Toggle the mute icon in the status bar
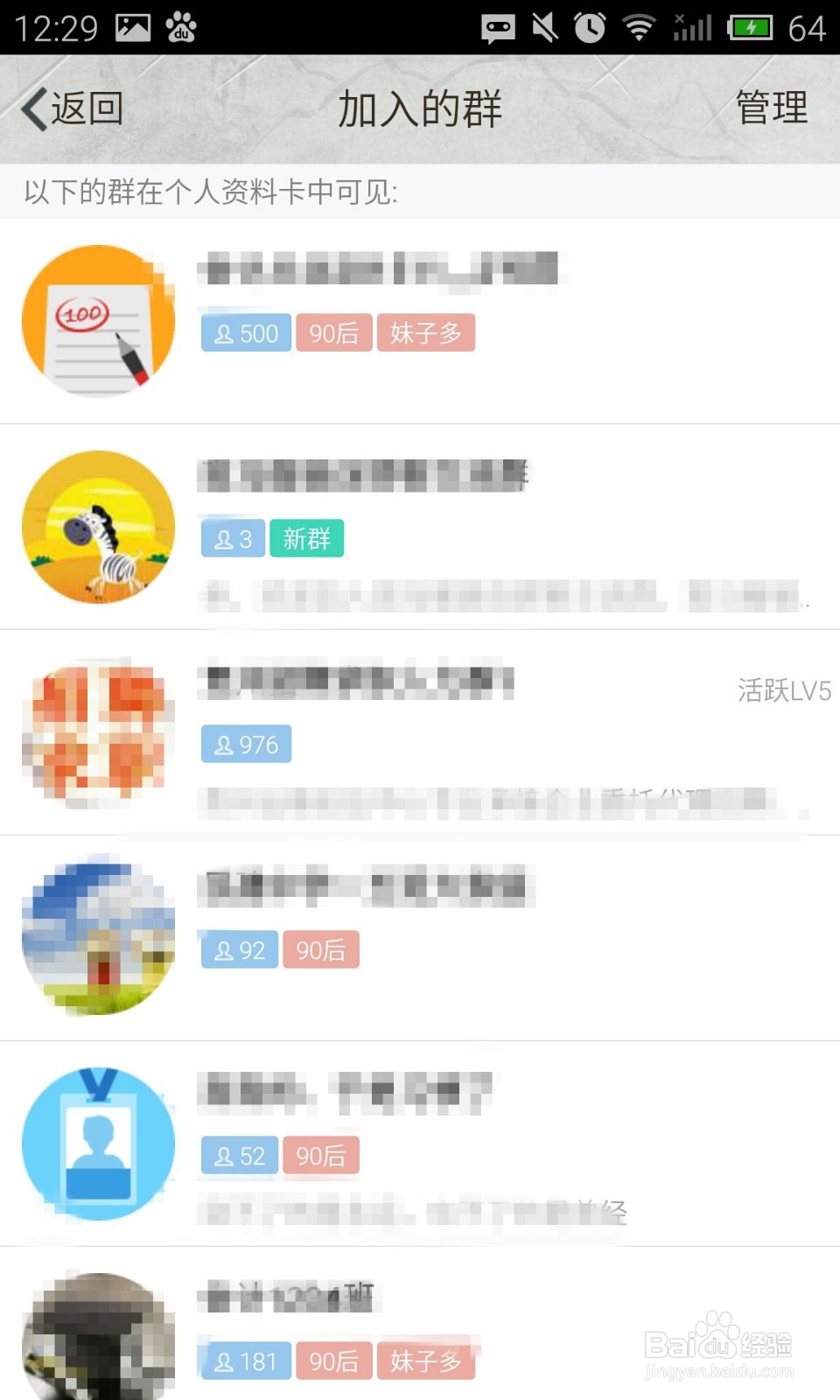Viewport: 840px width, 1400px height. click(543, 26)
